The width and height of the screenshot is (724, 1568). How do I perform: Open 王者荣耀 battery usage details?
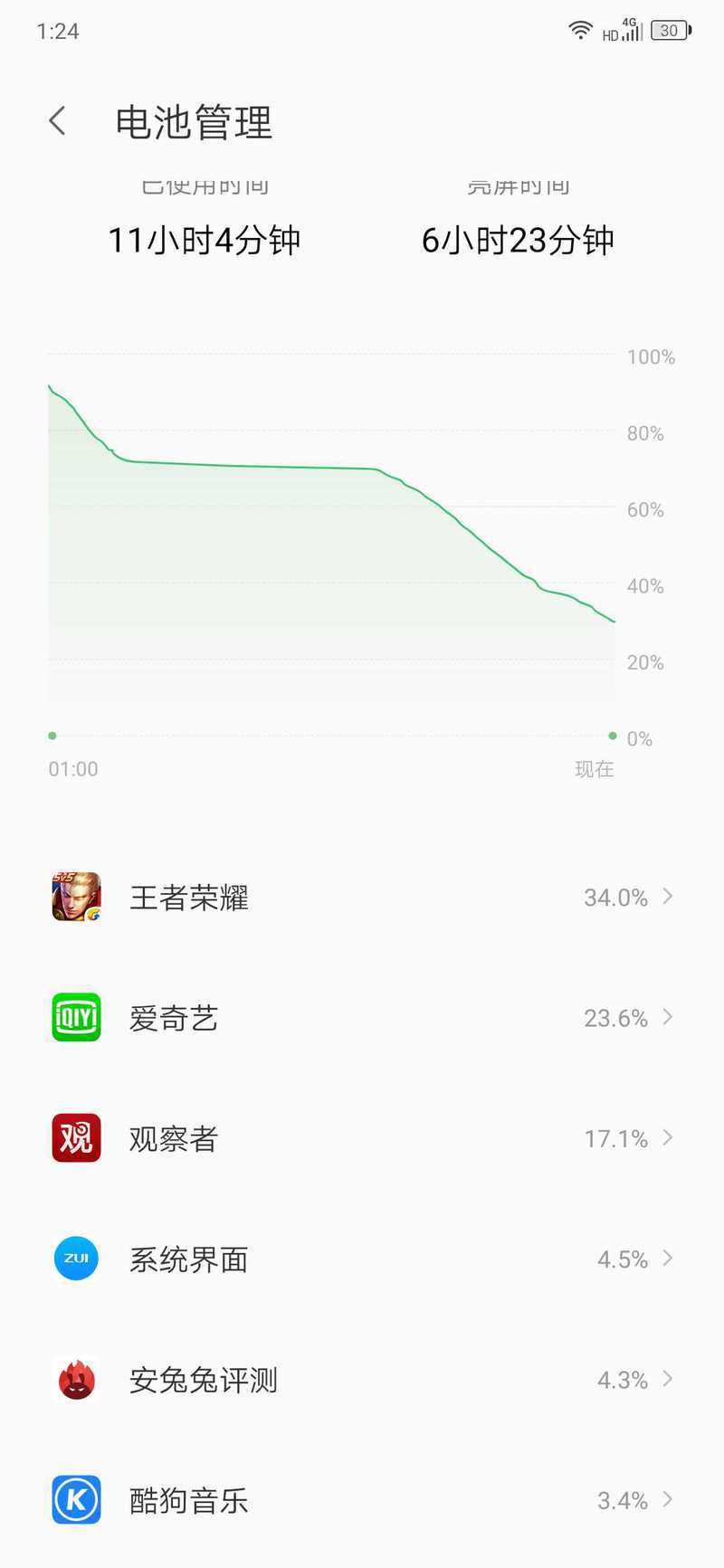[362, 897]
